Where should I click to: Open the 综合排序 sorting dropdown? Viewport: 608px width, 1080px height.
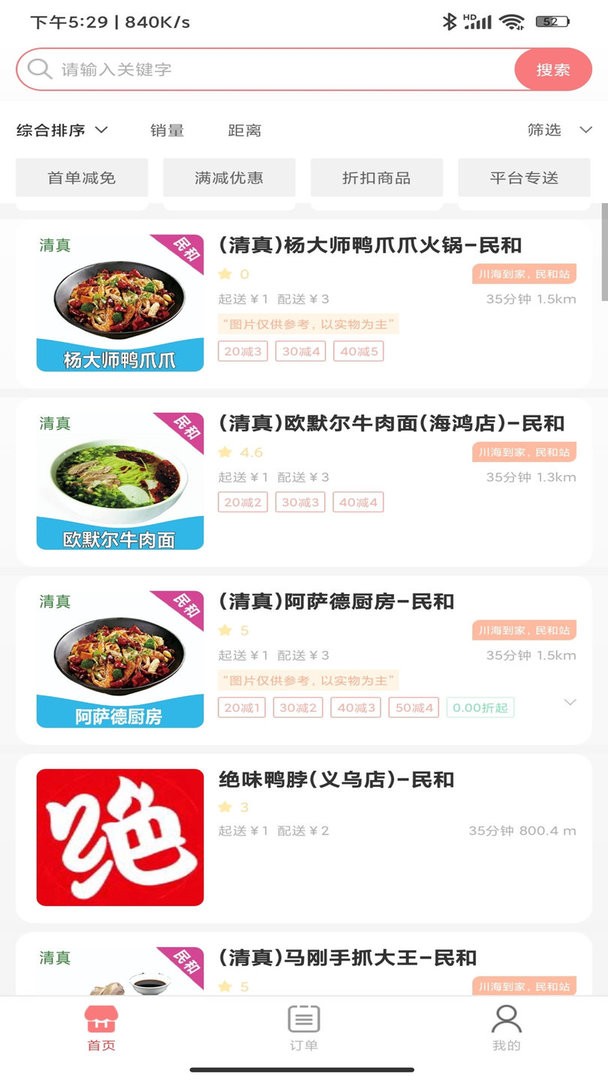coord(62,130)
